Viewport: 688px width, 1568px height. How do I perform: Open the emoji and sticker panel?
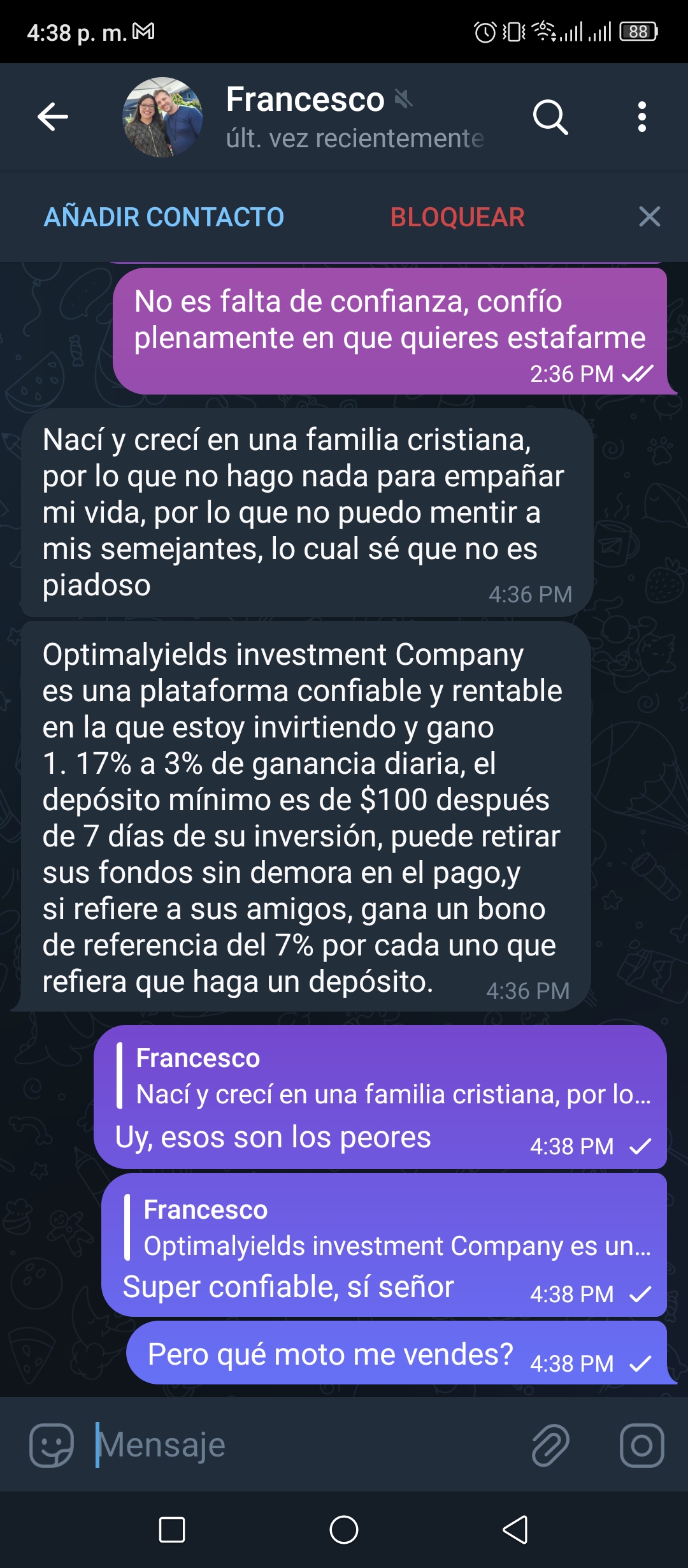coord(52,1445)
